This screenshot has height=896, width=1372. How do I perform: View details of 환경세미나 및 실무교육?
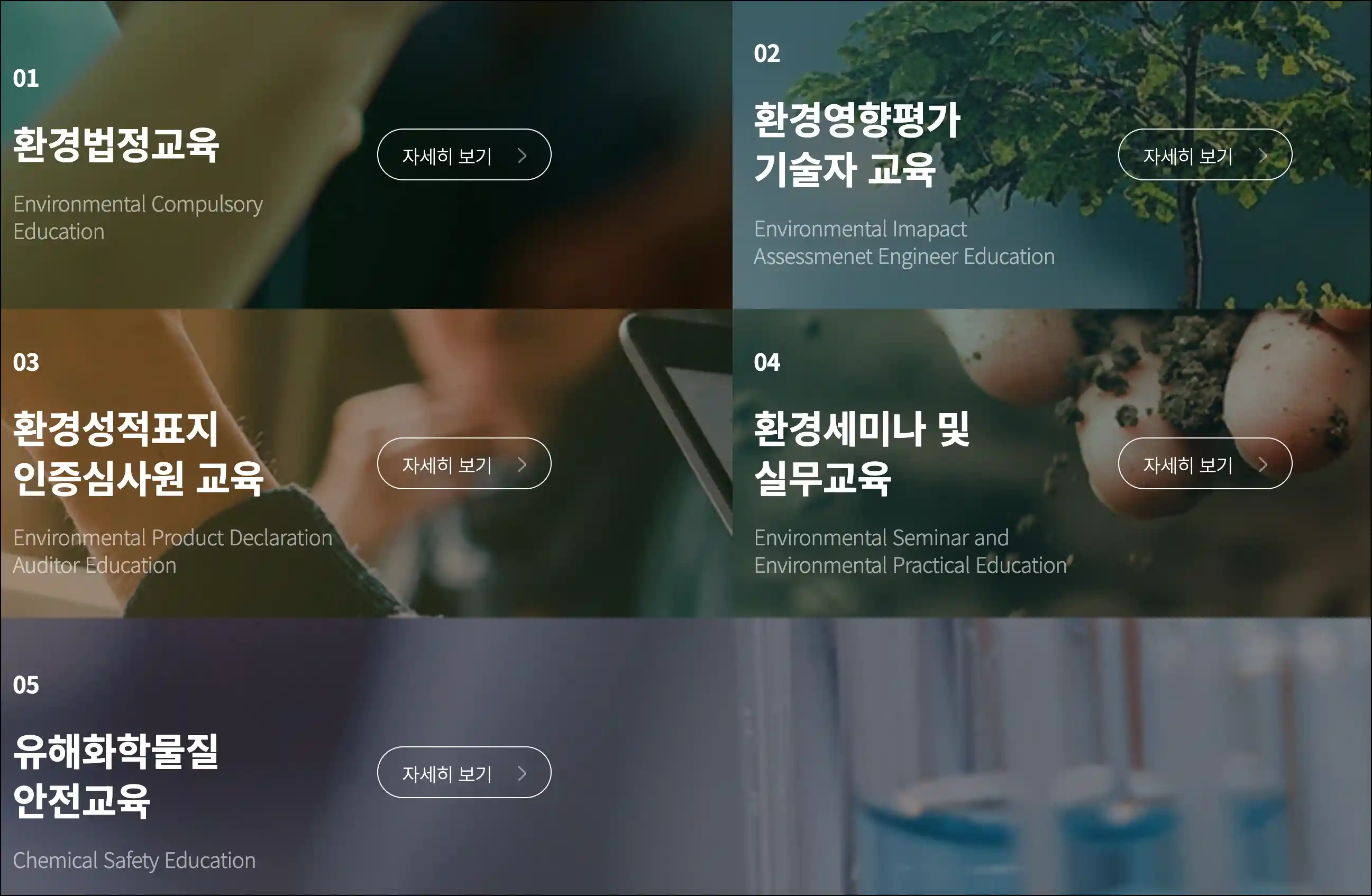pos(1204,463)
